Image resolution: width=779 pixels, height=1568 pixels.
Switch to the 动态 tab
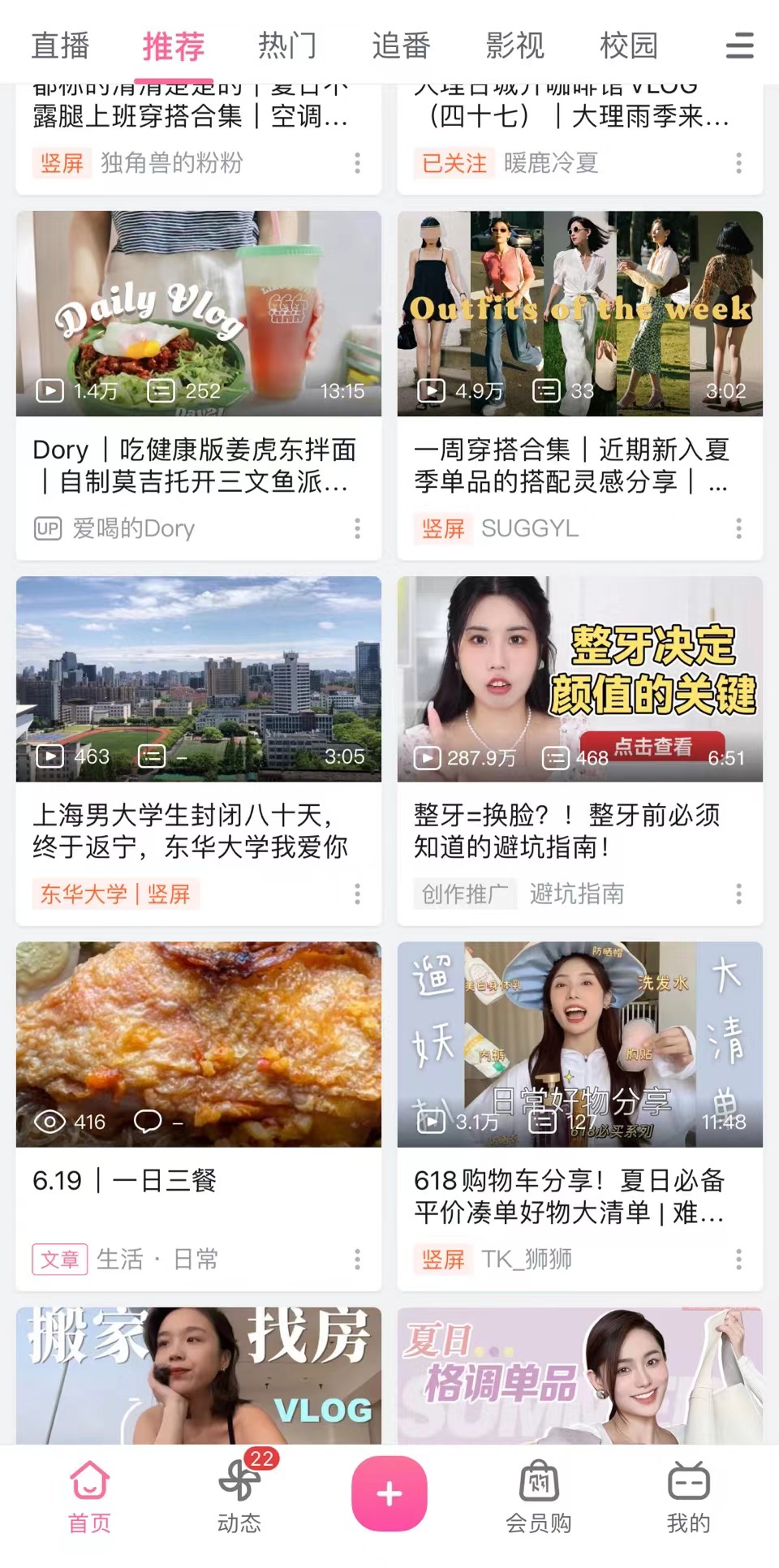click(x=239, y=1497)
